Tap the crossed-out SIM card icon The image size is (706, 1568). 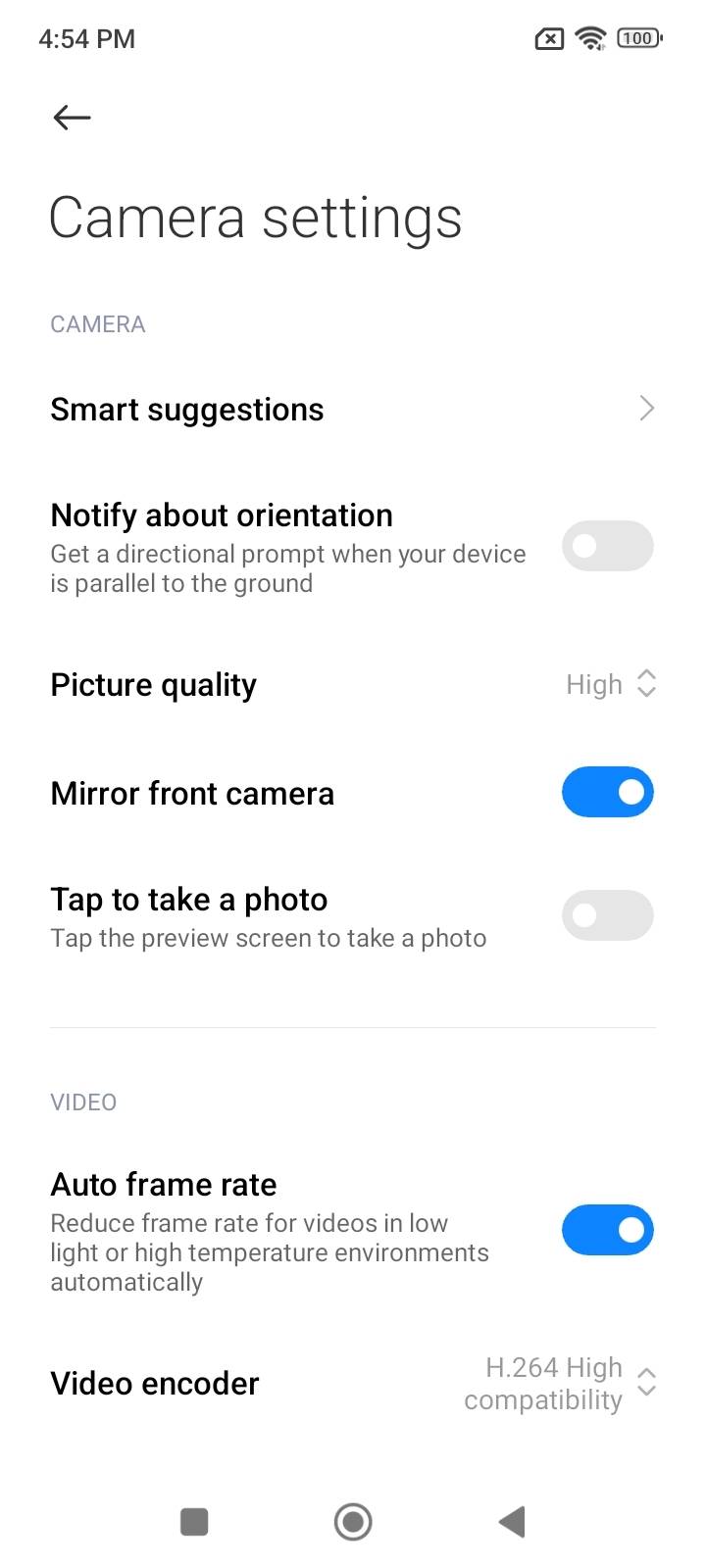point(546,38)
